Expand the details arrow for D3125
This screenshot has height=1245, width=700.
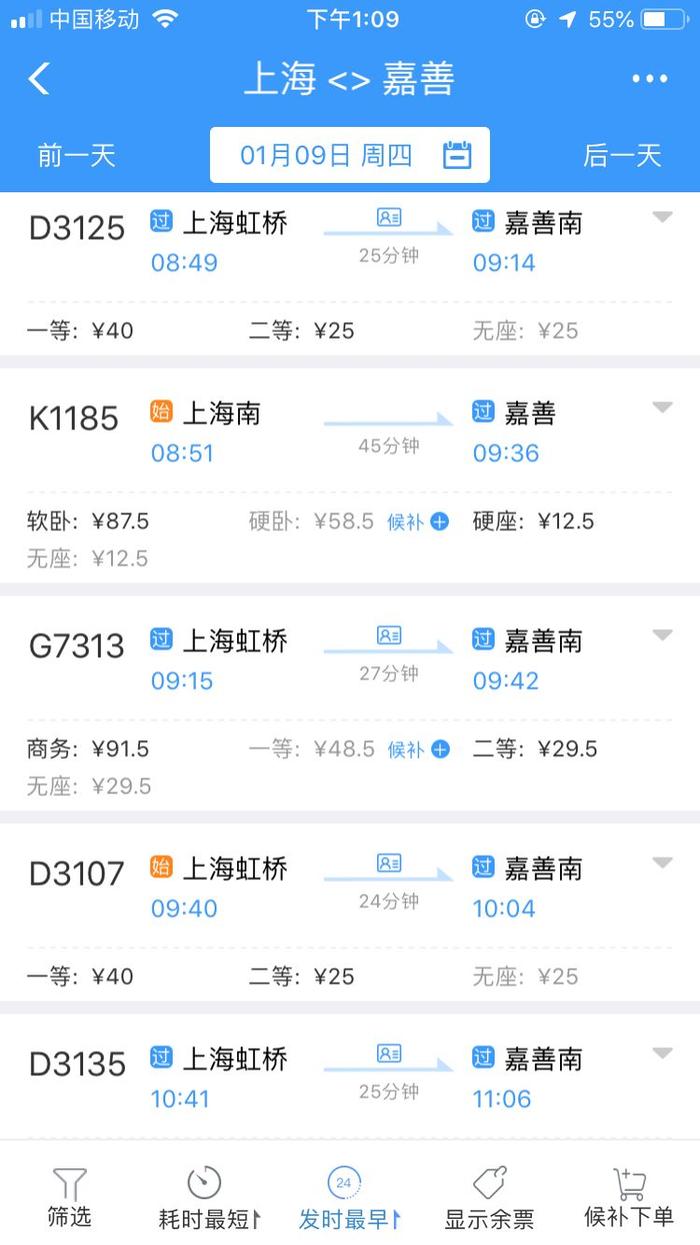point(662,217)
